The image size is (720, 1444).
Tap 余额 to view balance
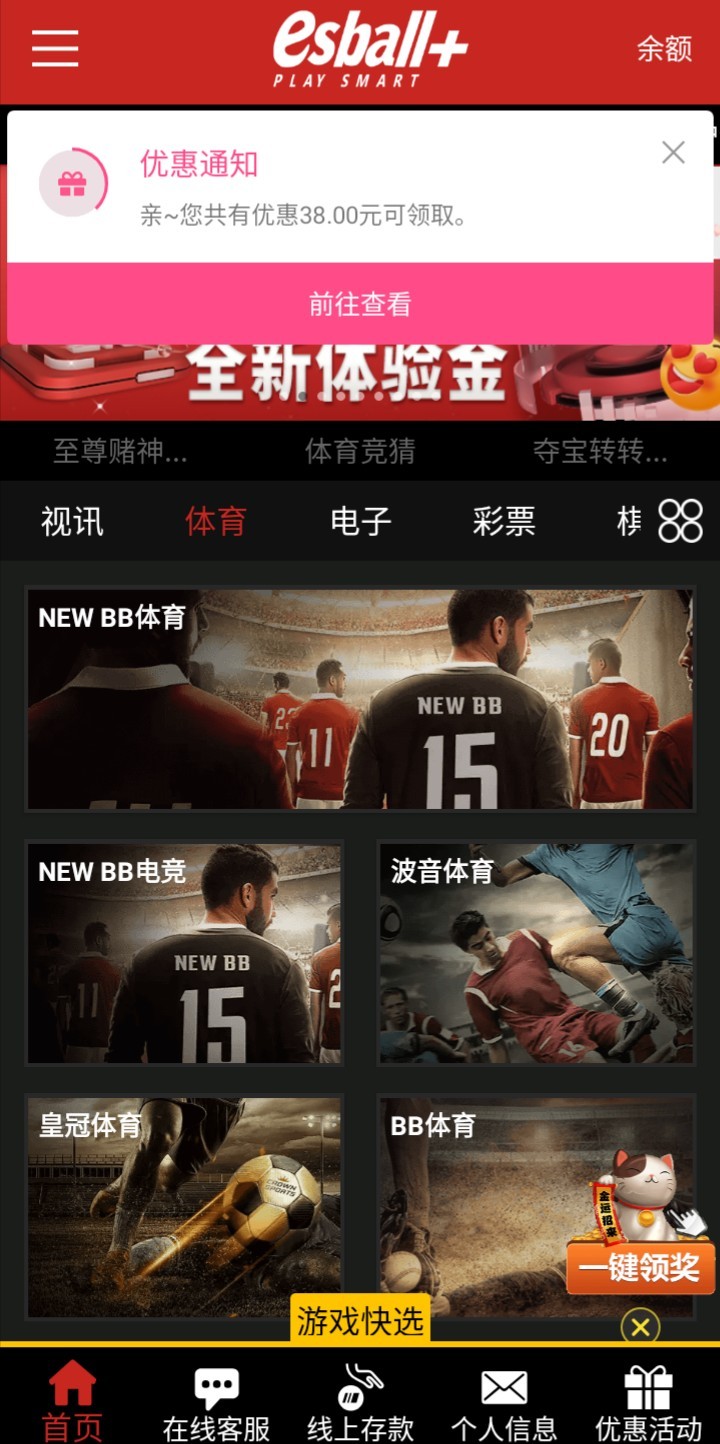[x=664, y=49]
